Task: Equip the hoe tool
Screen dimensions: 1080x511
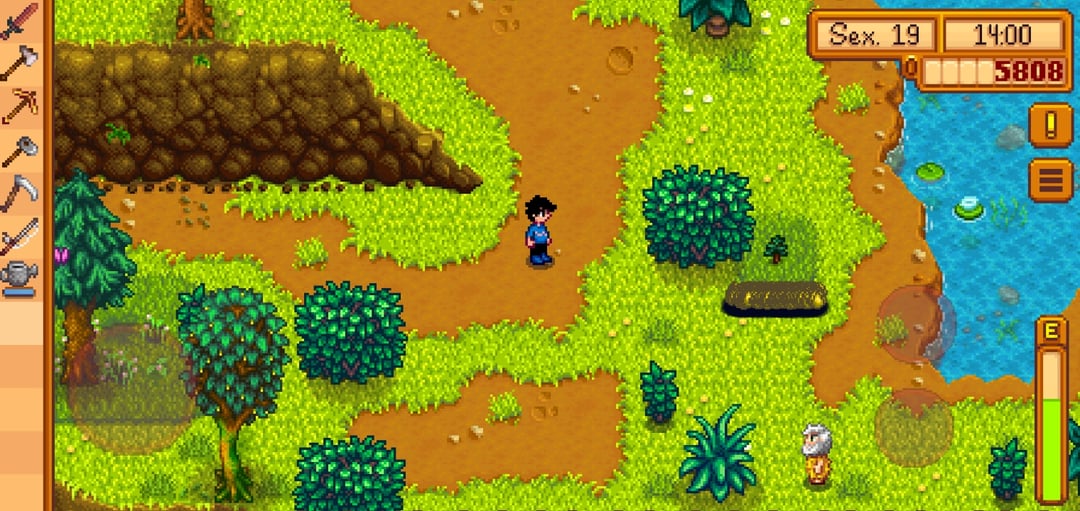Action: point(19,150)
